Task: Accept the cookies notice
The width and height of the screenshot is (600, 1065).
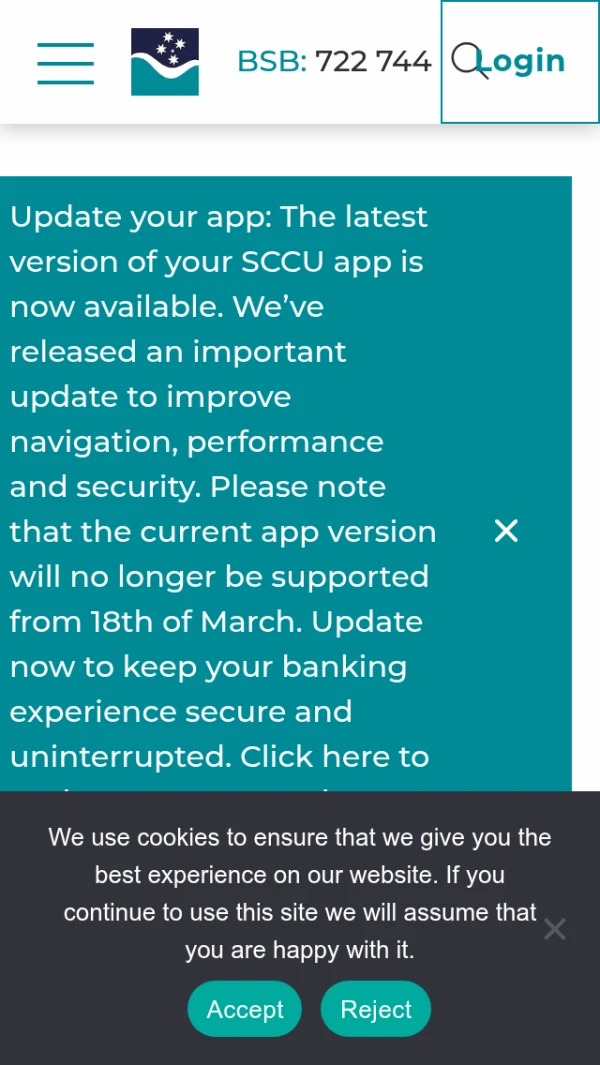Action: (245, 1009)
